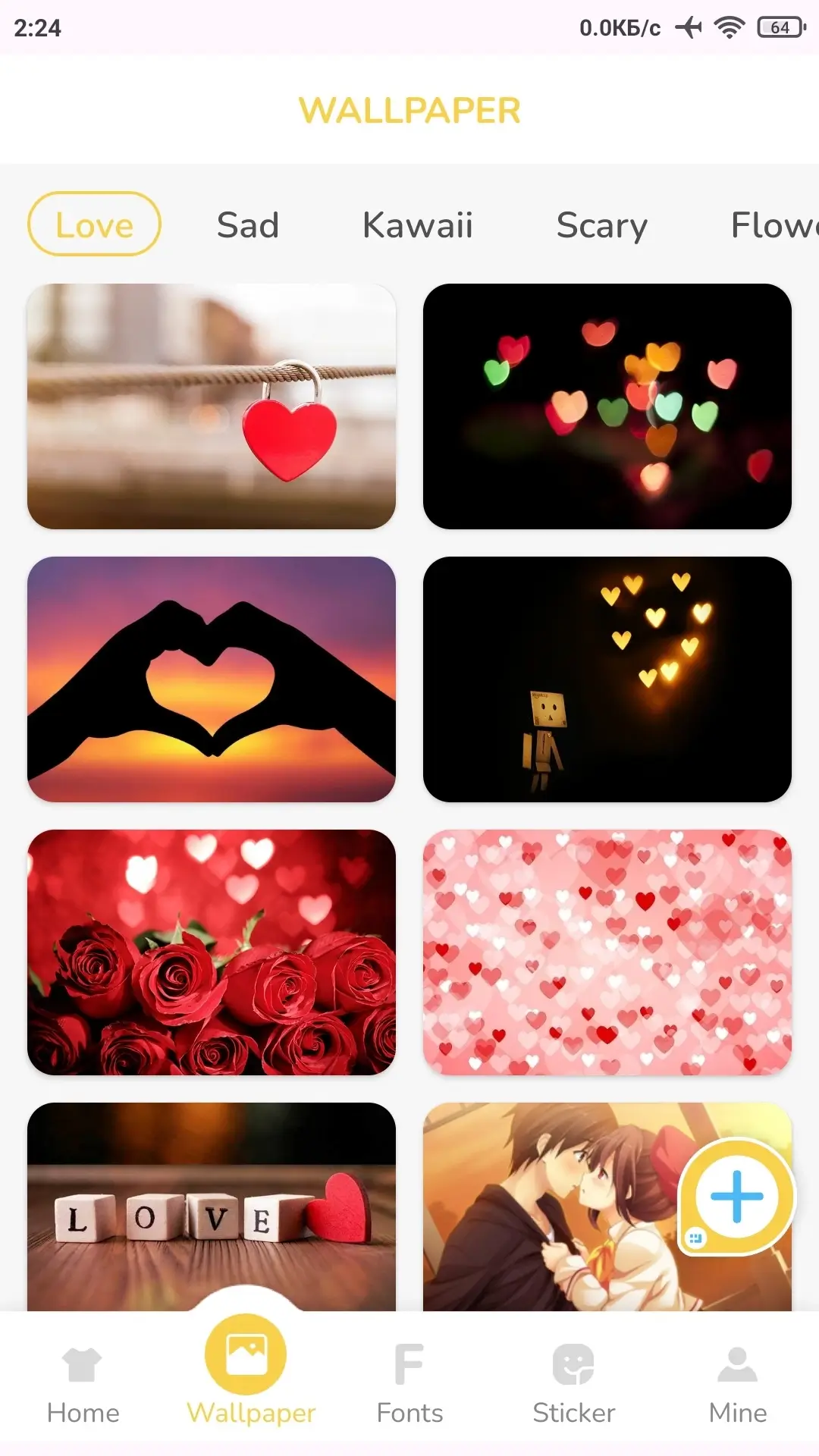Go to the Home tab

pyautogui.click(x=83, y=1385)
